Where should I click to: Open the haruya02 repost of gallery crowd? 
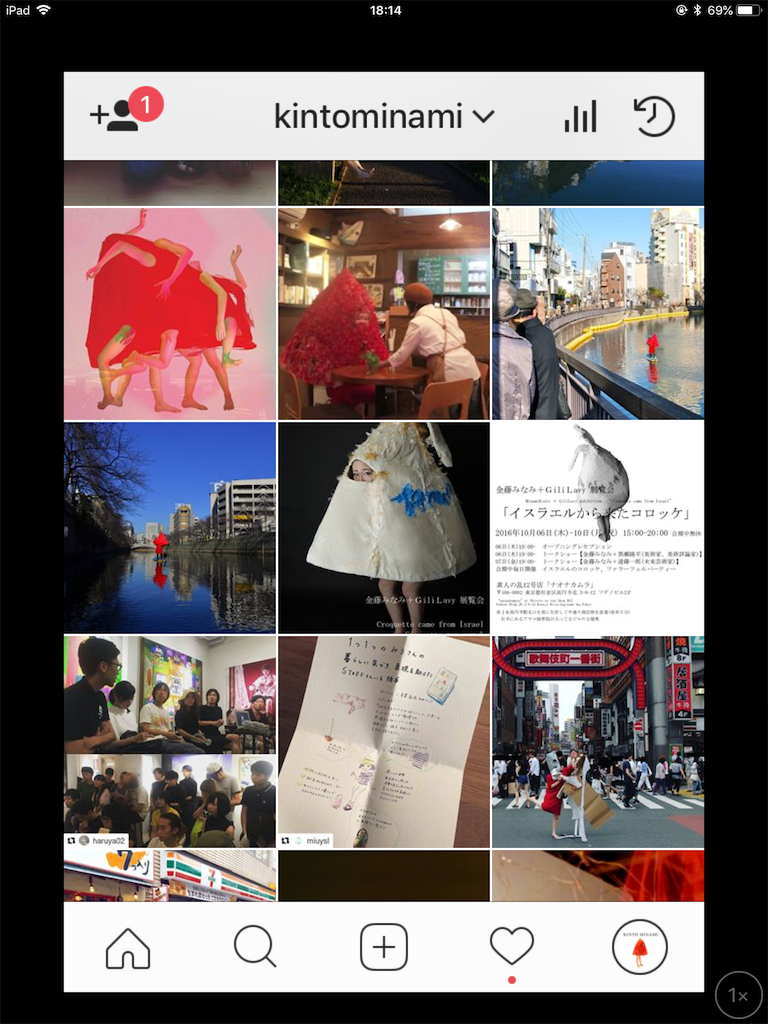point(170,741)
